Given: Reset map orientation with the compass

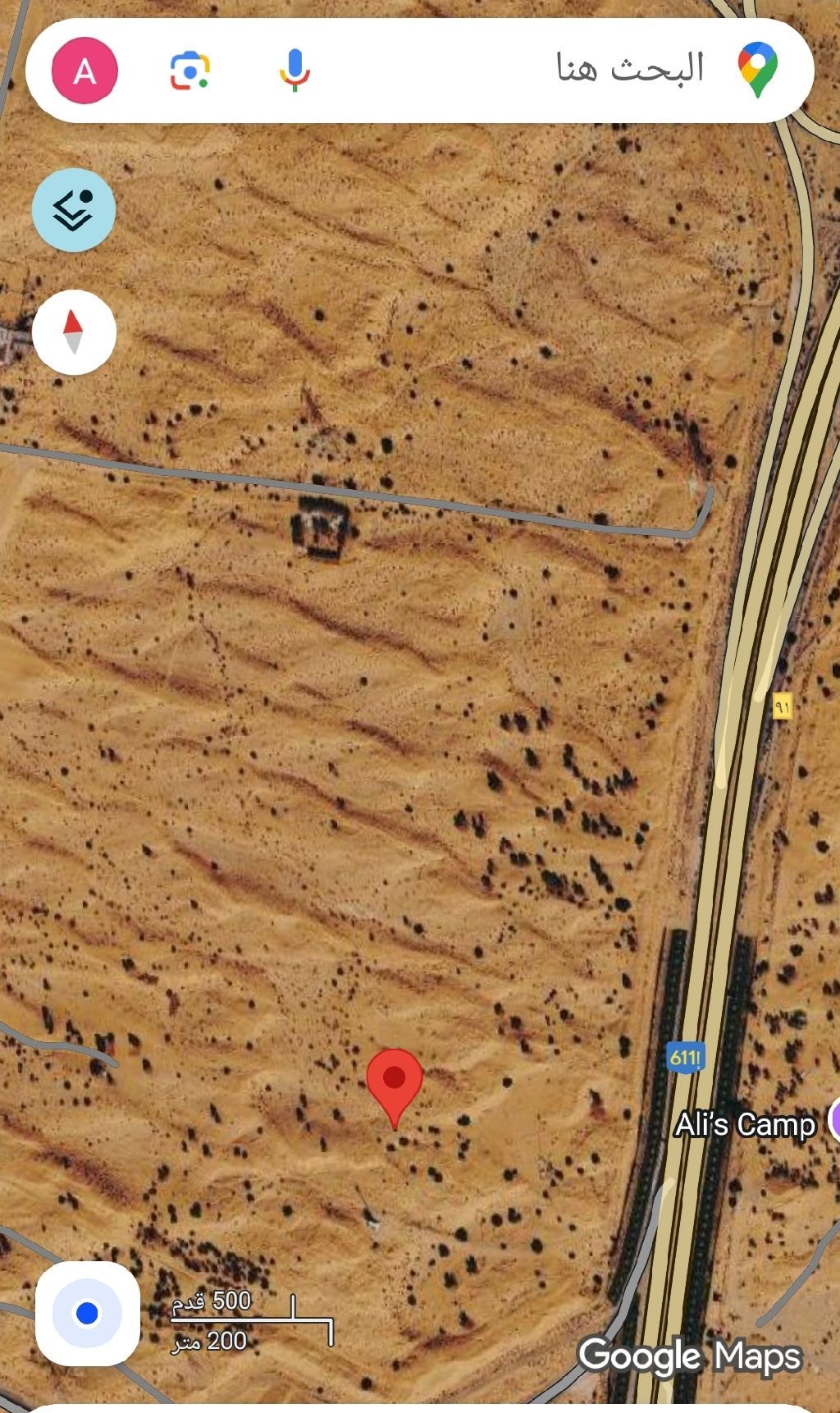Looking at the screenshot, I should click(74, 332).
